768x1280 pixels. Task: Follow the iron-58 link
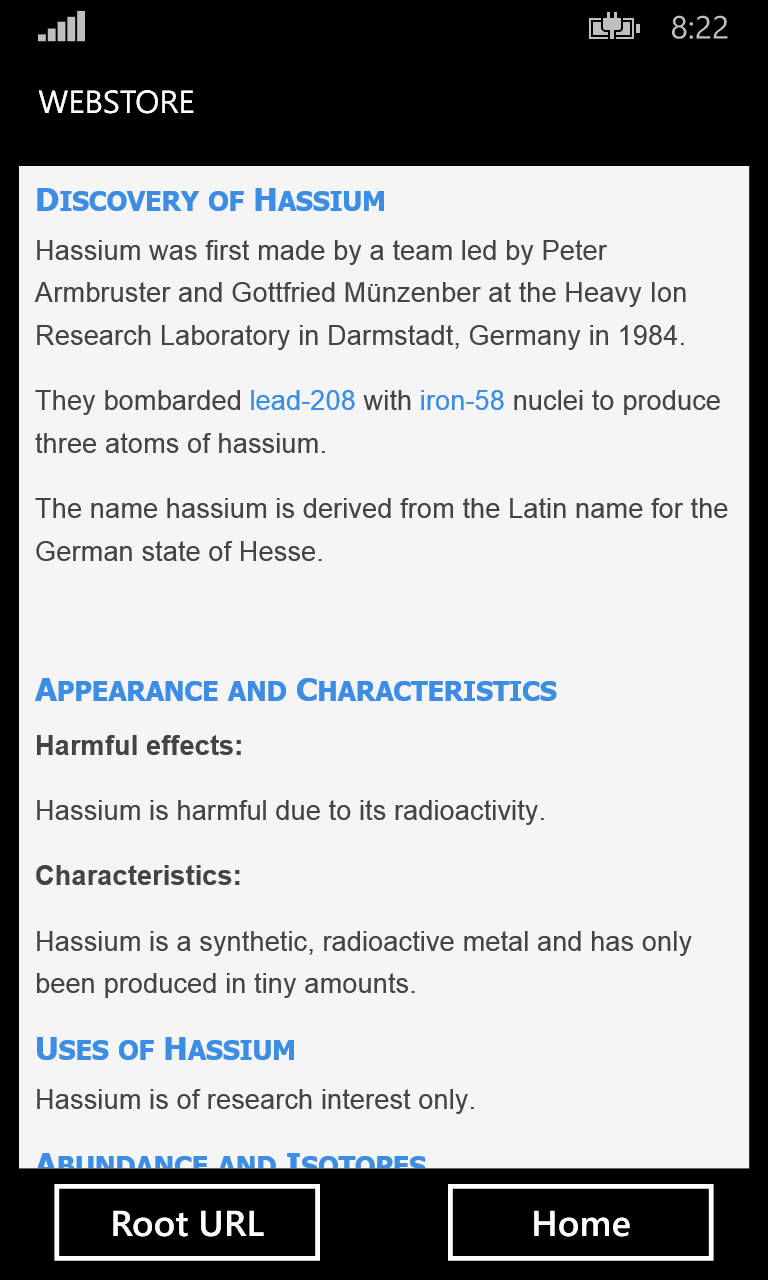tap(462, 401)
